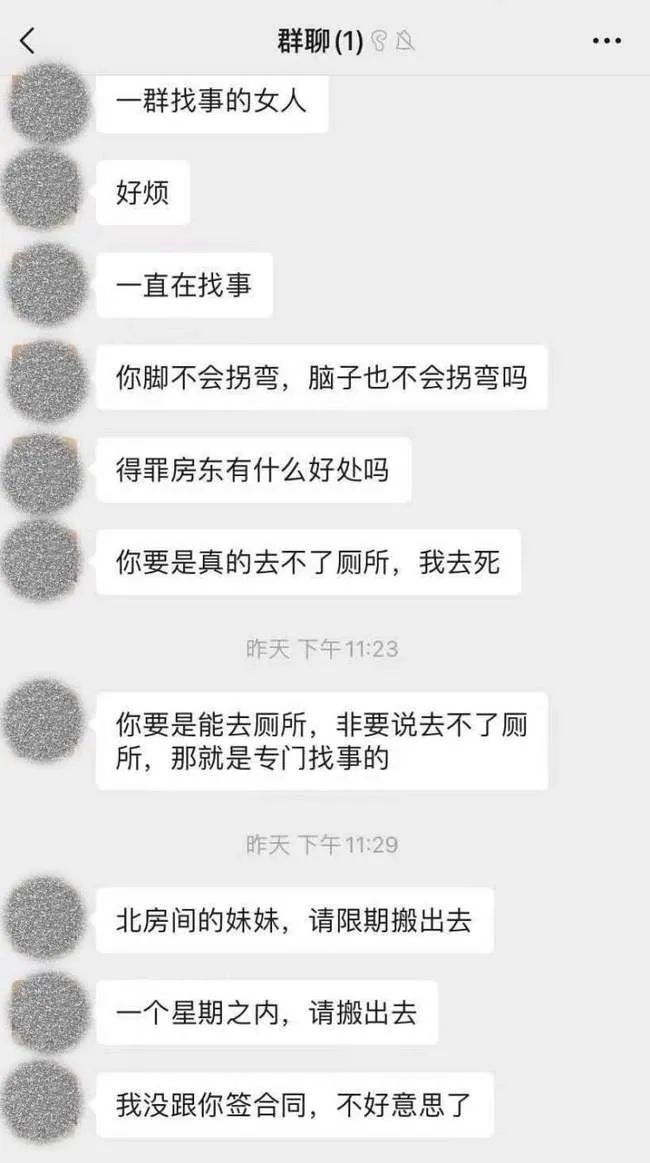Go back to the chat list

(x=28, y=41)
